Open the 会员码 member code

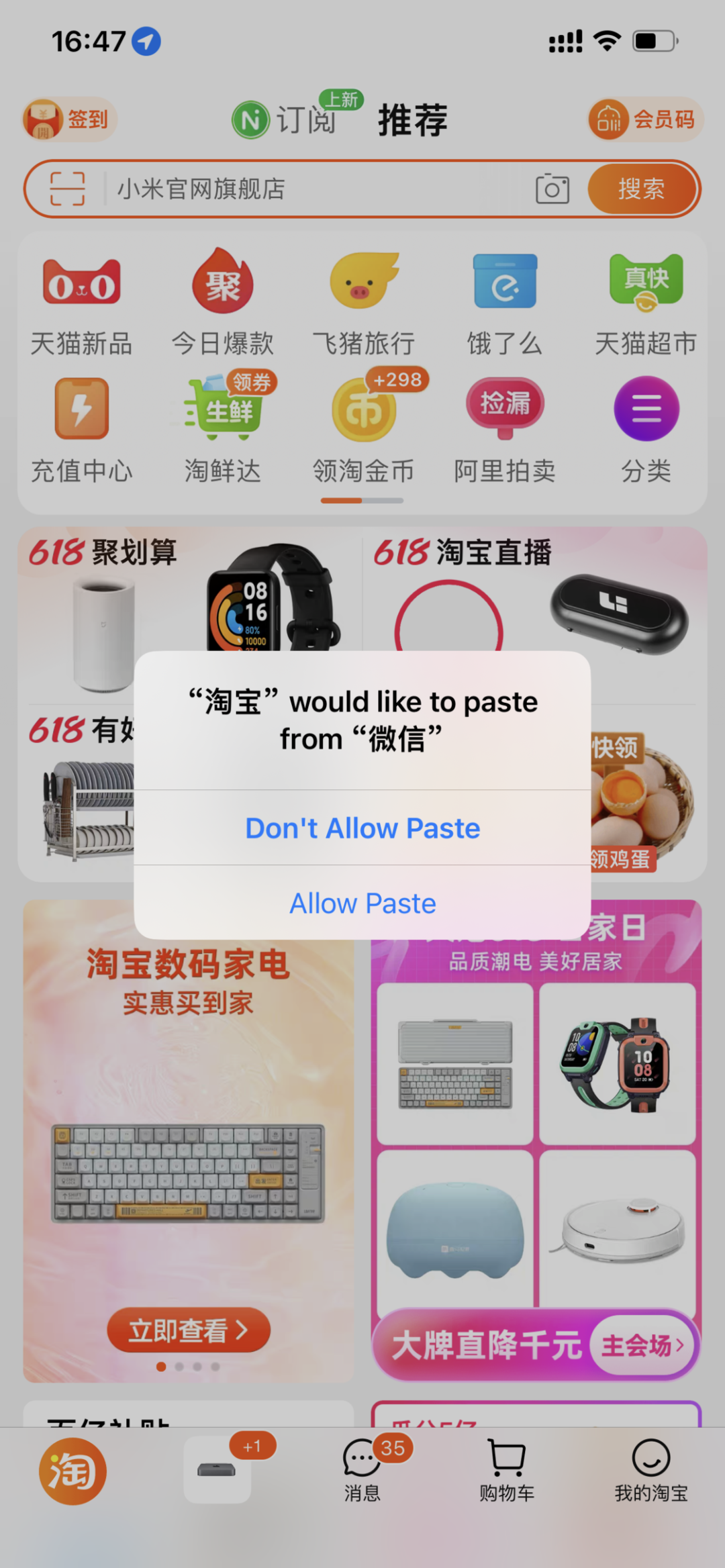(645, 119)
